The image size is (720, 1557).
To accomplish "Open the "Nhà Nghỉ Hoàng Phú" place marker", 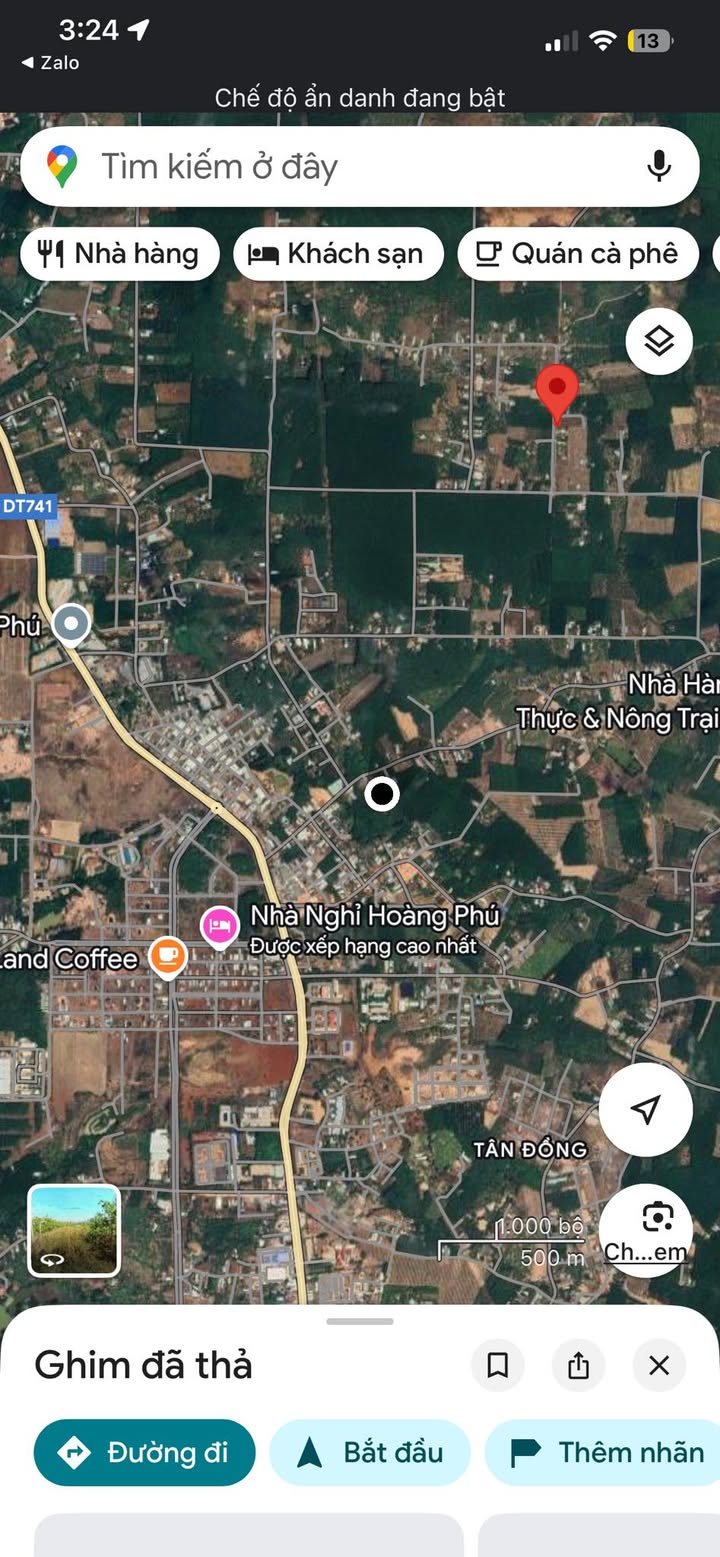I will (219, 926).
